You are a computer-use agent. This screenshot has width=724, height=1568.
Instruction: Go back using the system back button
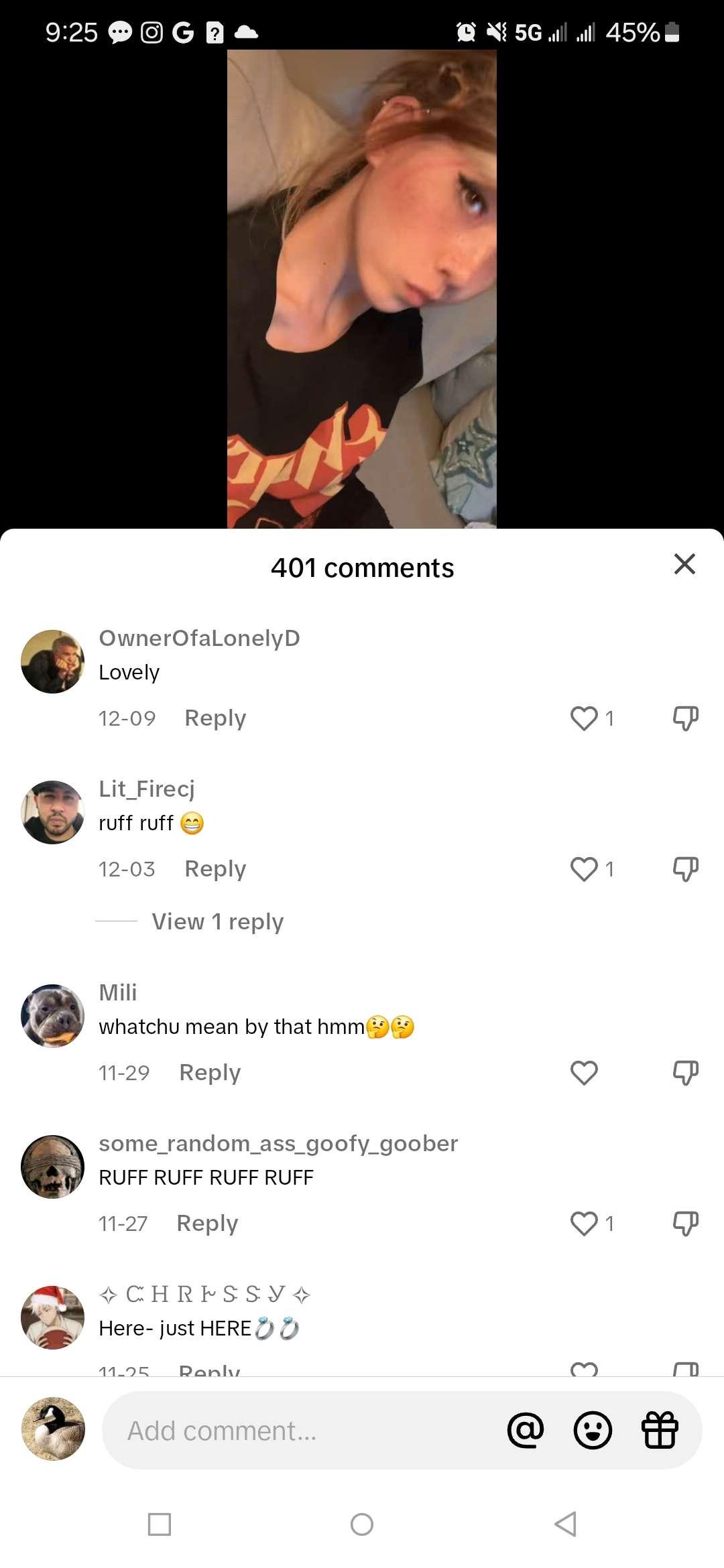[x=565, y=1524]
